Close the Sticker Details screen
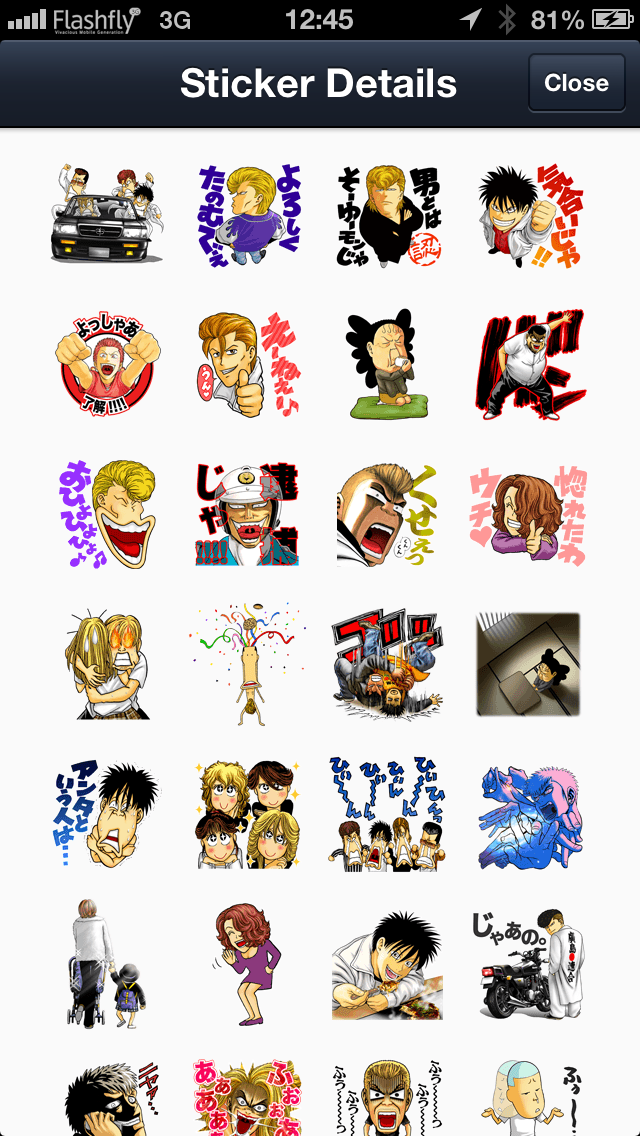 (575, 83)
